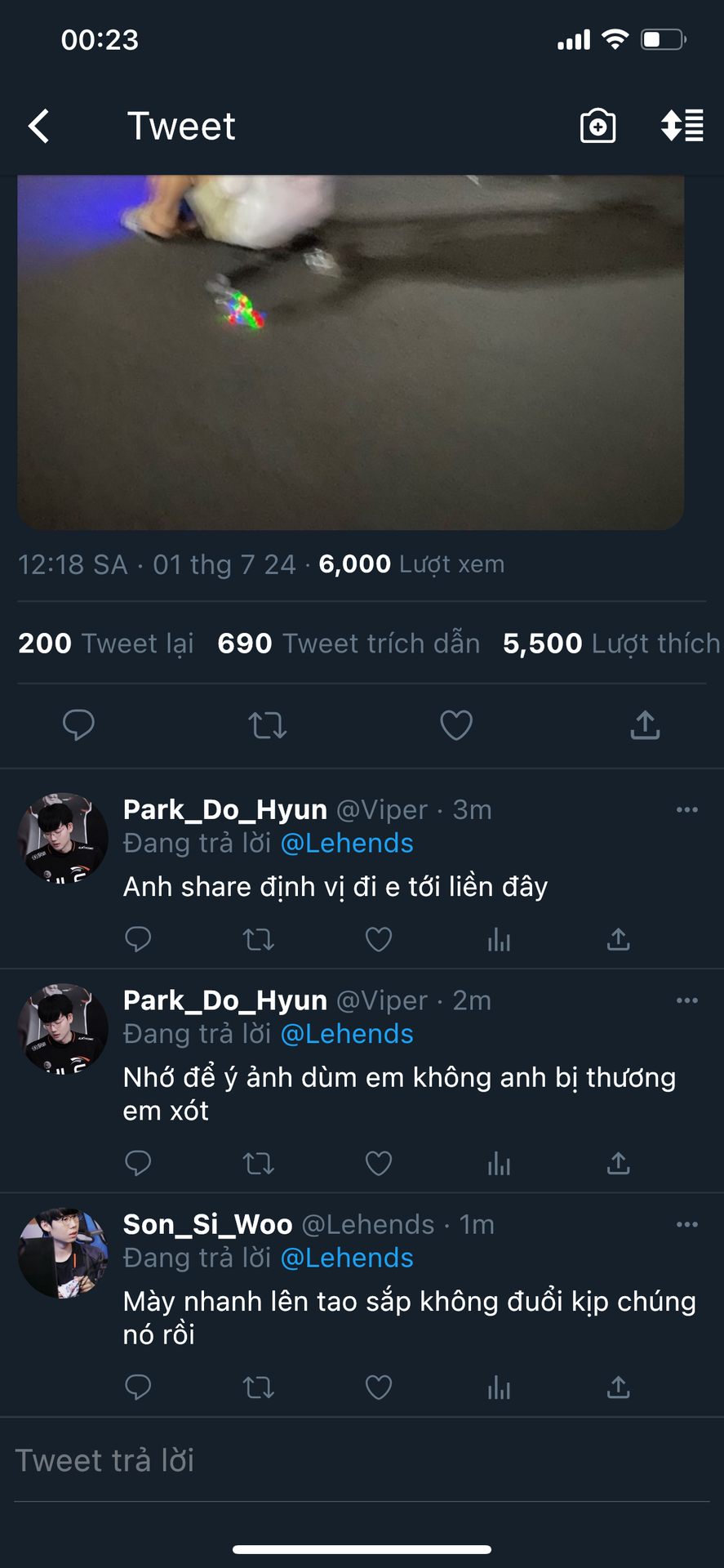Viewport: 724px width, 1568px height.
Task: Retweet the main tweet
Action: (x=267, y=724)
